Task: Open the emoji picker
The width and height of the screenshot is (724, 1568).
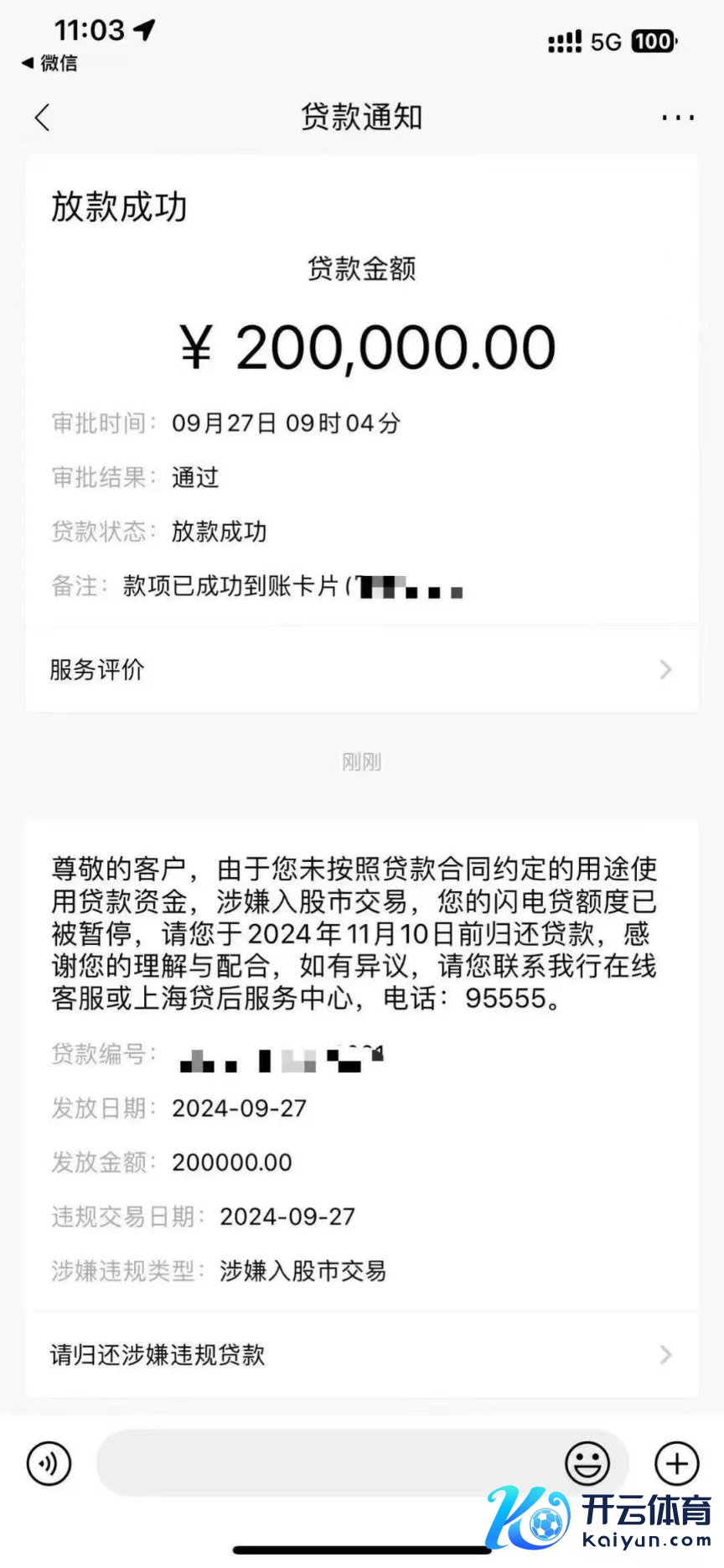Action: 587,1463
